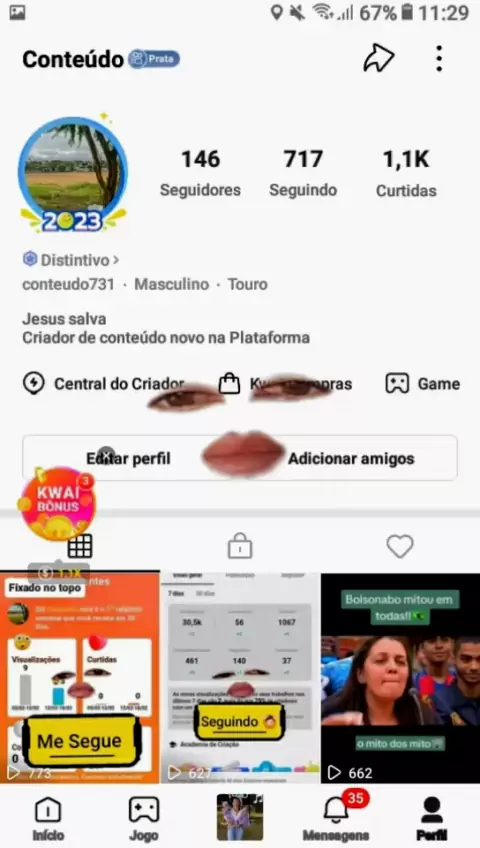Image resolution: width=480 pixels, height=848 pixels.
Task: Open the Kwai Bônus floating badge
Action: 57,503
